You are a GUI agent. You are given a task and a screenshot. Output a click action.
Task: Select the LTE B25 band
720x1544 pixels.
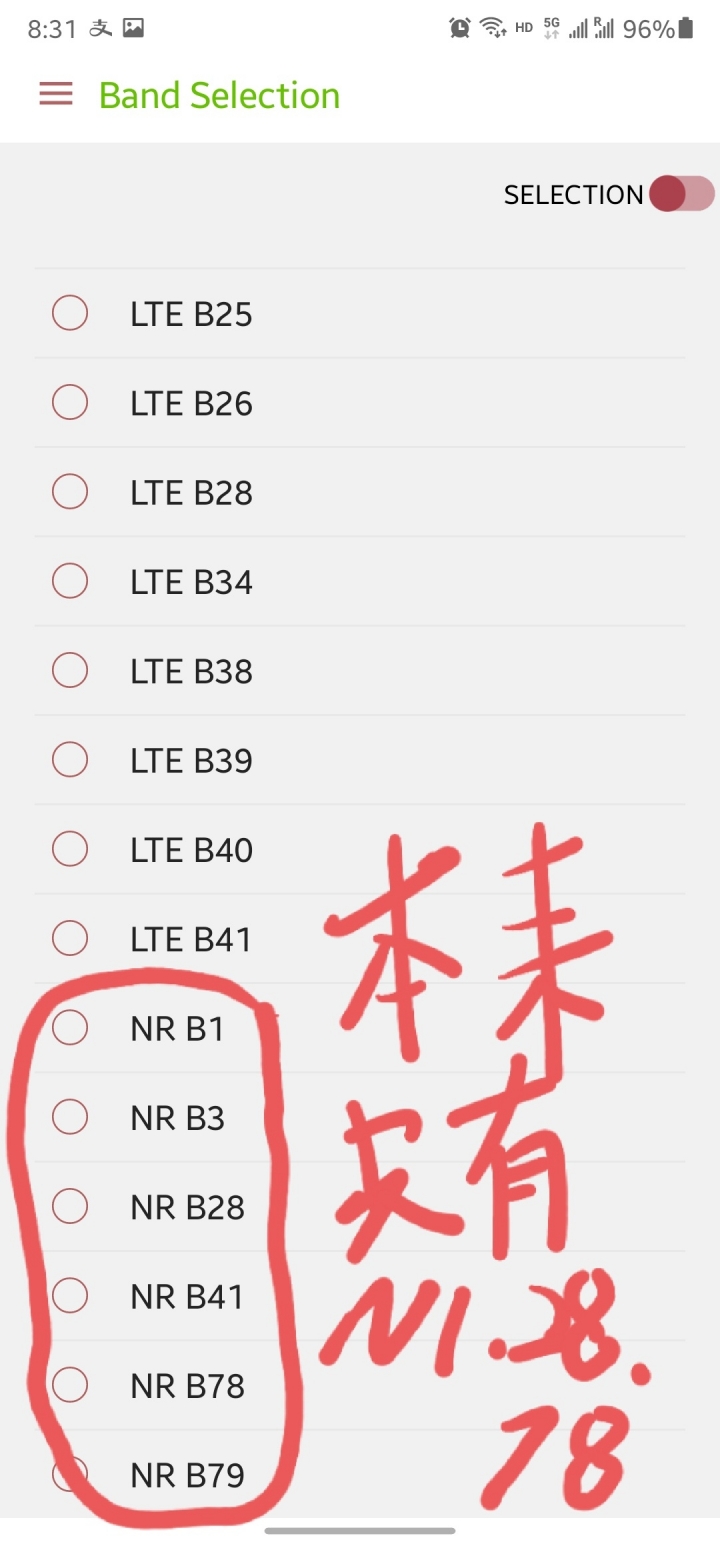pyautogui.click(x=70, y=314)
